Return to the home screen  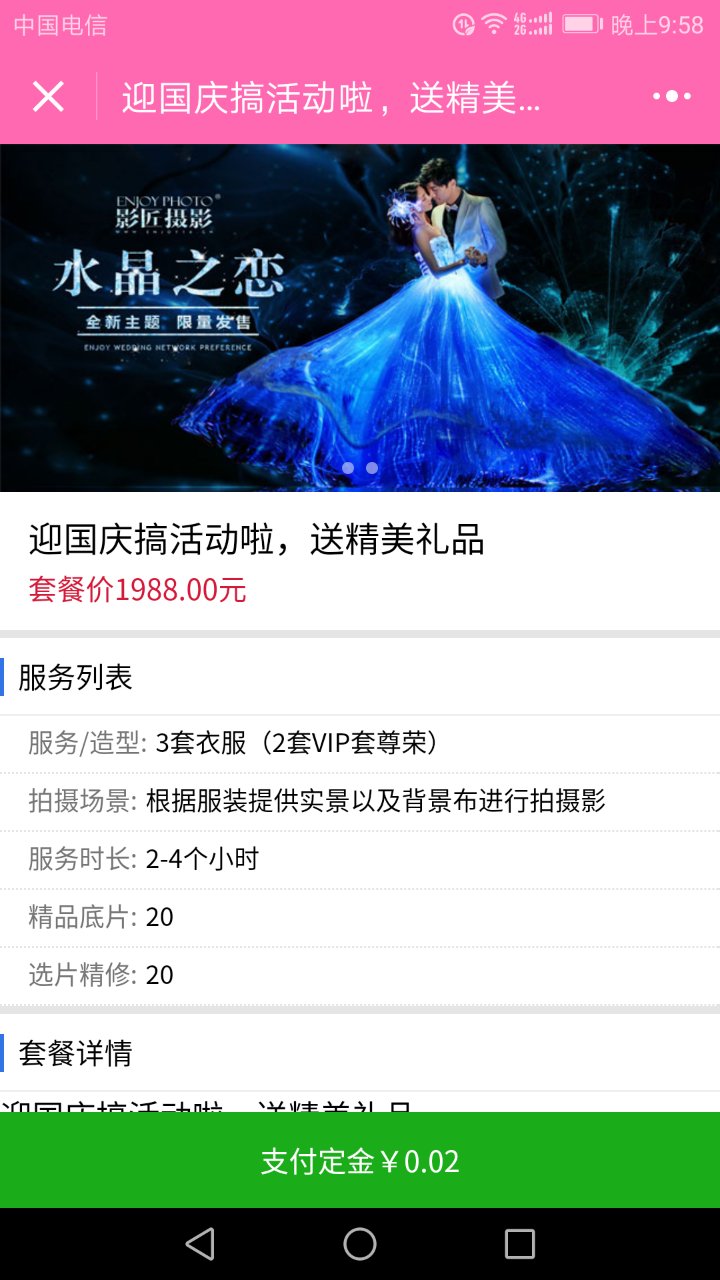[x=360, y=1244]
